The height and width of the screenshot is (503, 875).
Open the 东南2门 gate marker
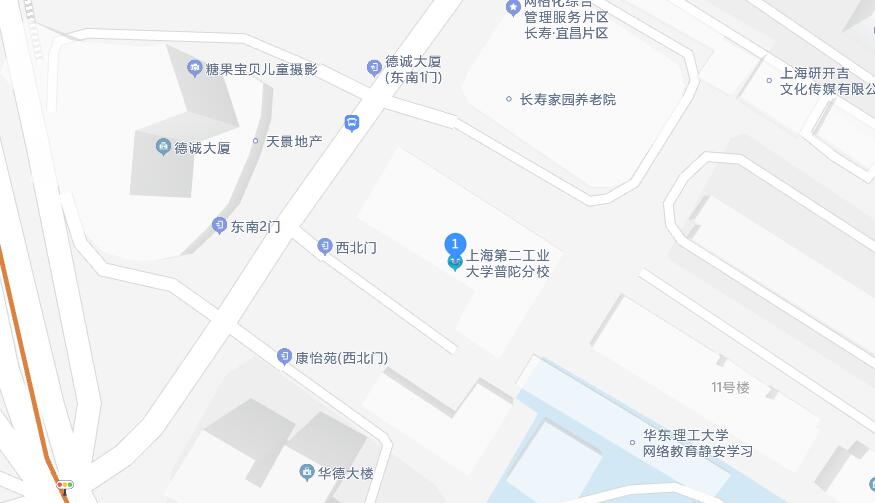point(220,226)
